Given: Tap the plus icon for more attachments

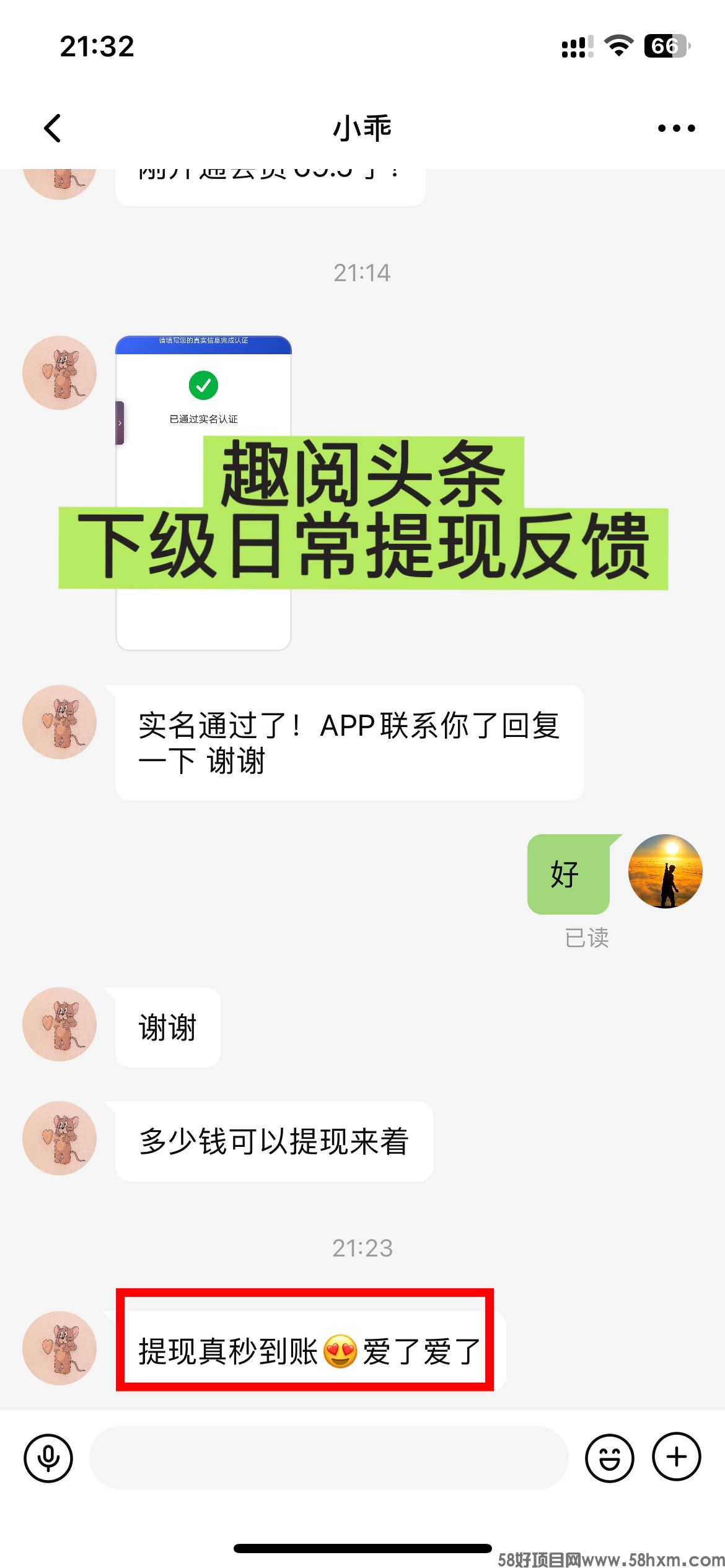Looking at the screenshot, I should (x=675, y=1458).
